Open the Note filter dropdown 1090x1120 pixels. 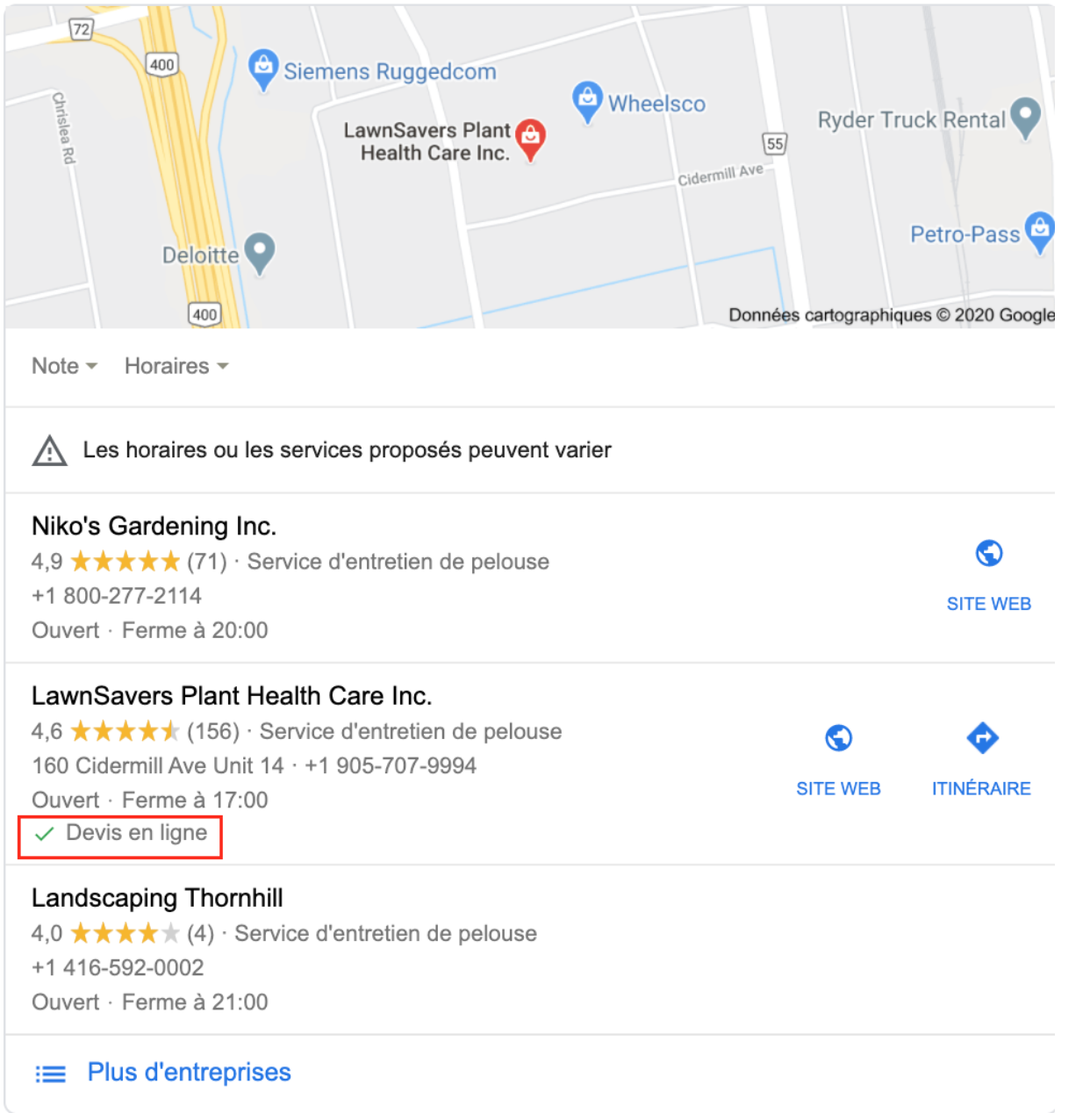click(64, 366)
